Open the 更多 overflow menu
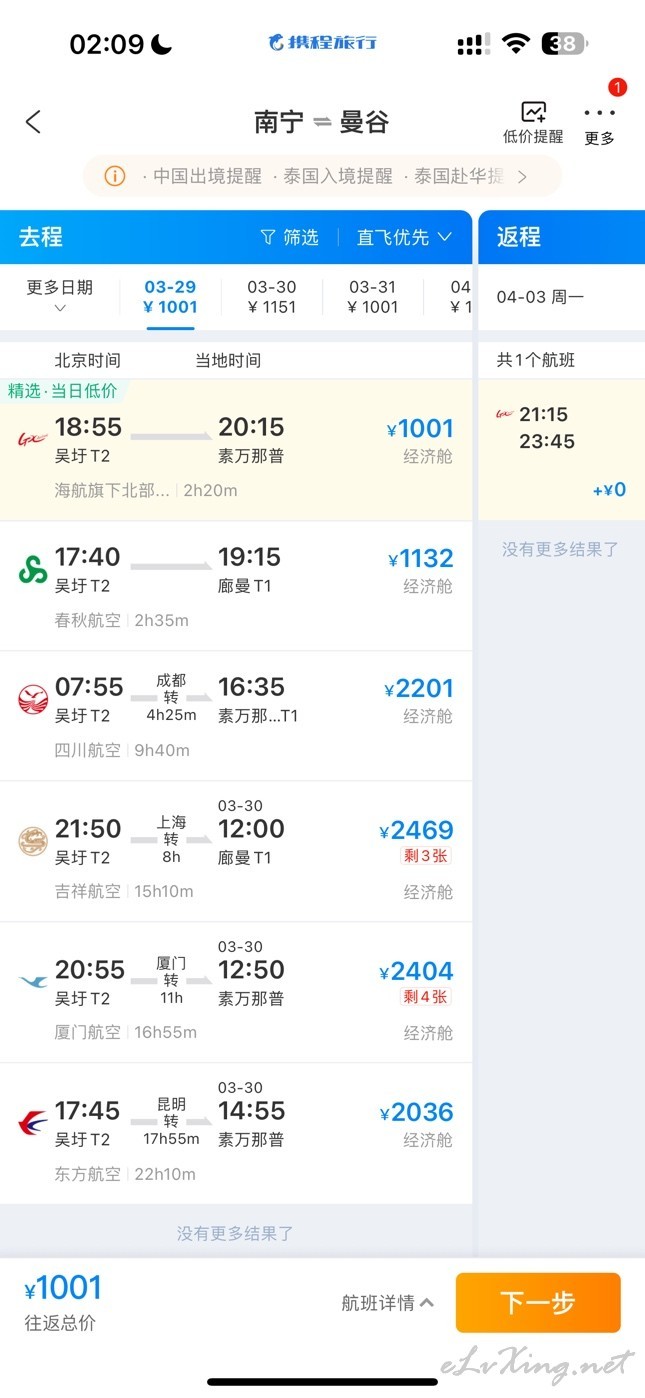The image size is (645, 1398). [600, 123]
